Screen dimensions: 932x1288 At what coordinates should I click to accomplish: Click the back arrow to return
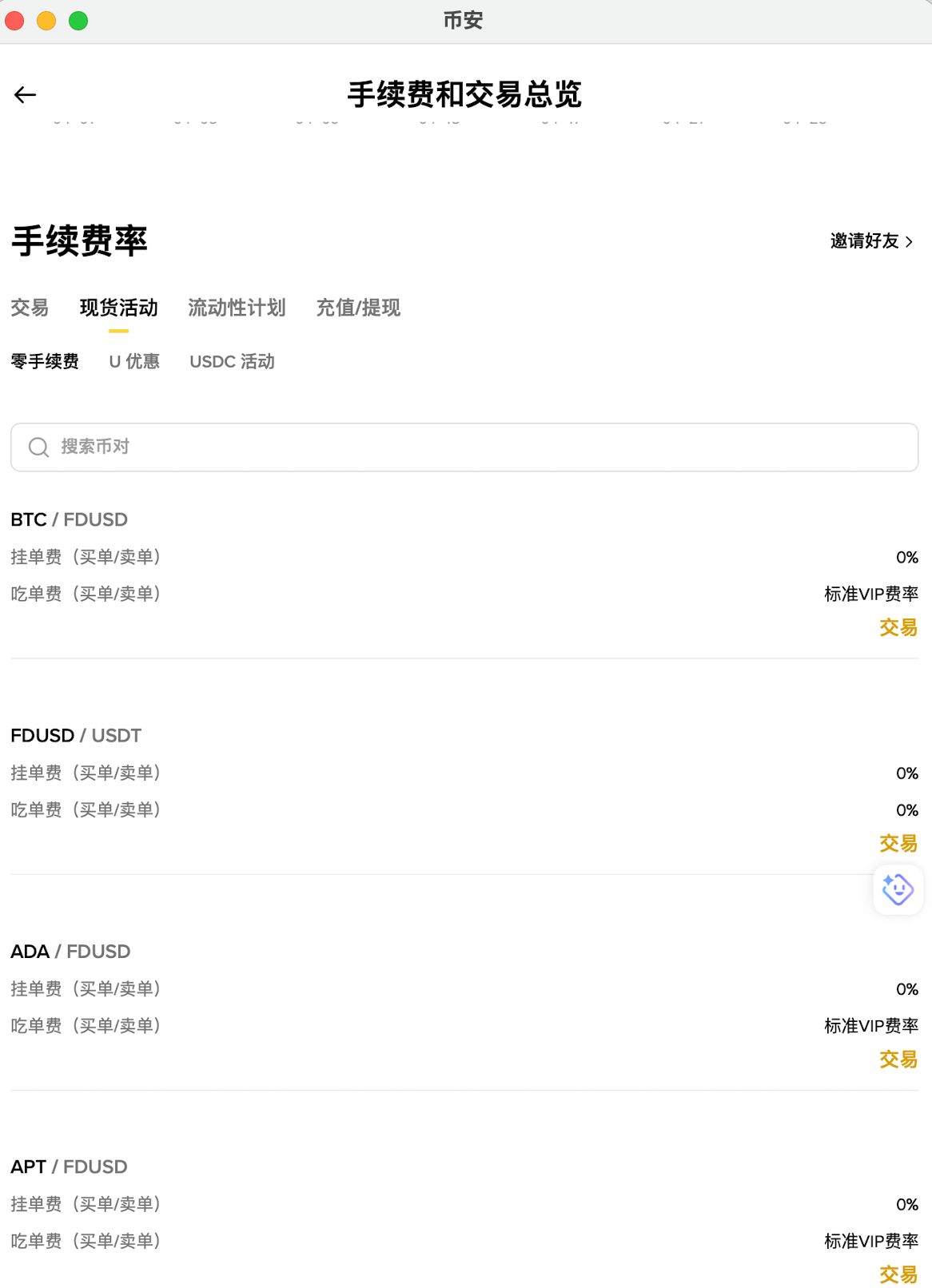pos(26,95)
